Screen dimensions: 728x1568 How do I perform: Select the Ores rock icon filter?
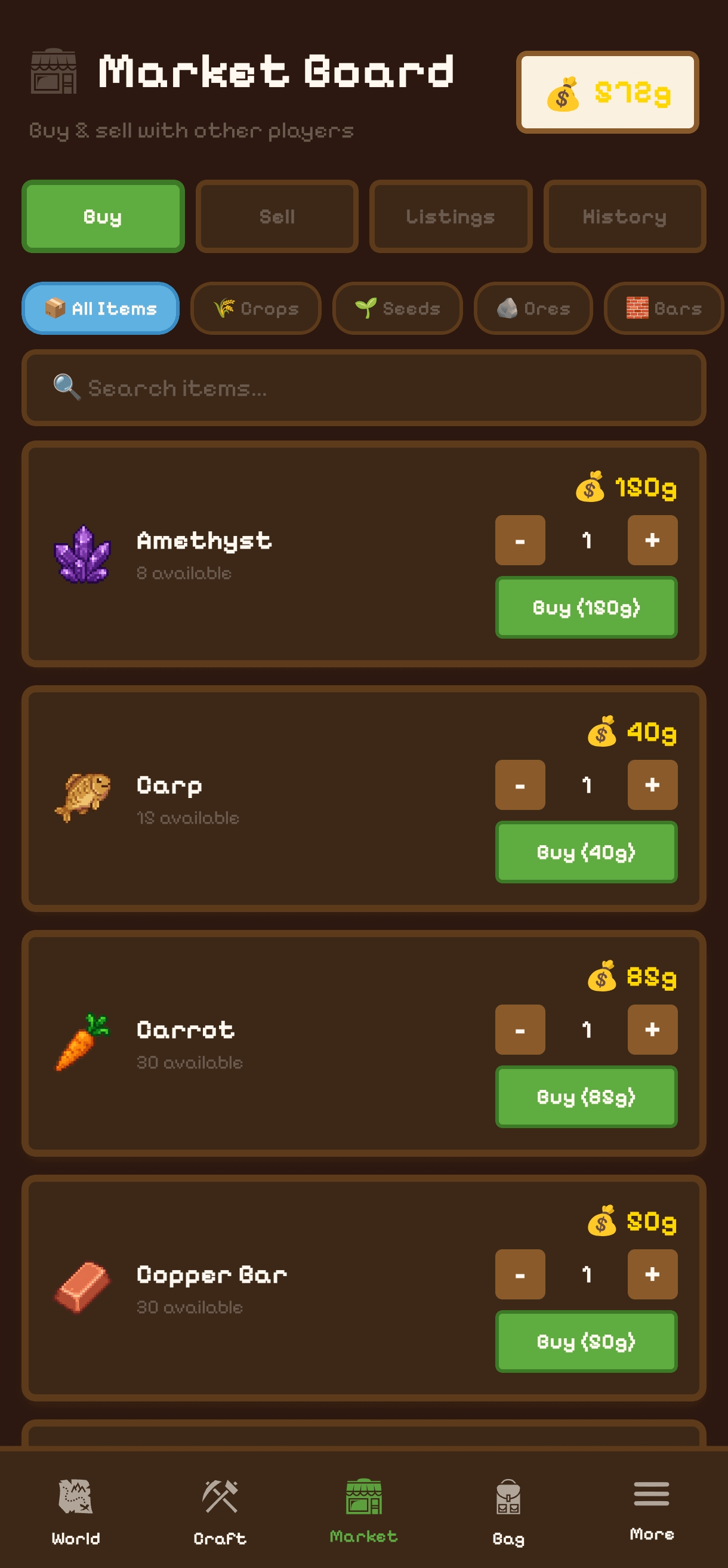coord(507,309)
